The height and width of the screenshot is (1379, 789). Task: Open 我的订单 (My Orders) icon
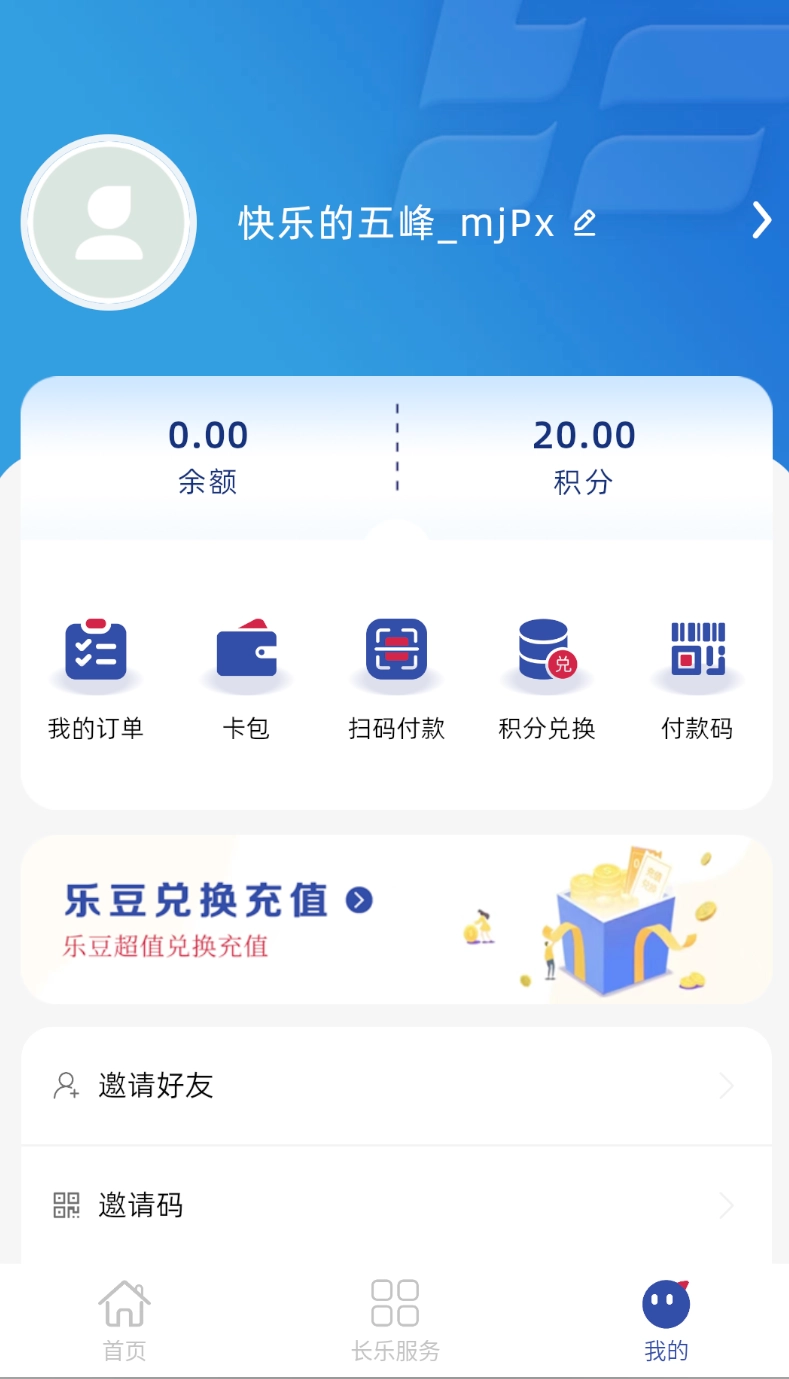(95, 652)
